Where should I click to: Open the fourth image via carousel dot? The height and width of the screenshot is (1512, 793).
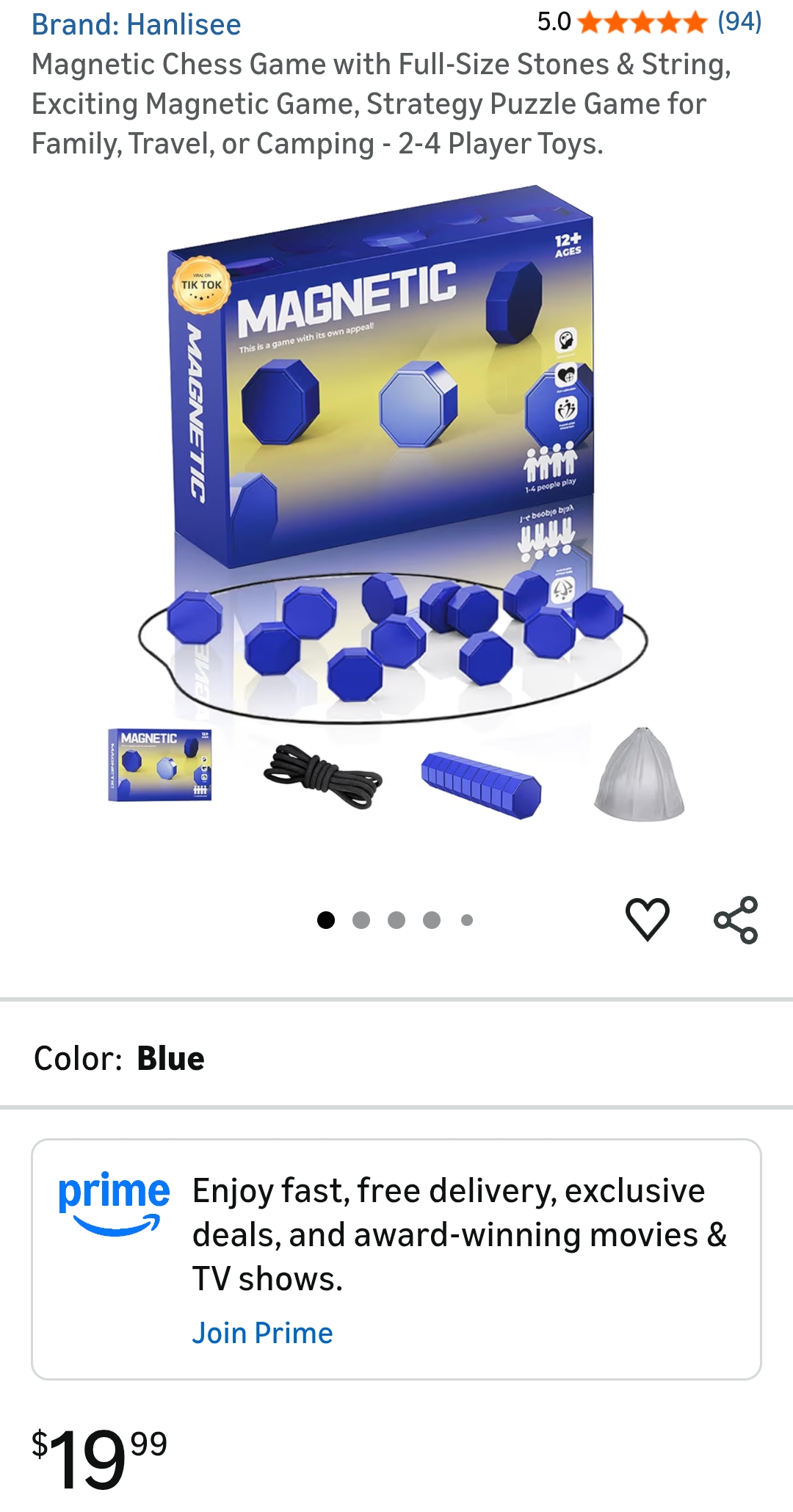tap(431, 919)
